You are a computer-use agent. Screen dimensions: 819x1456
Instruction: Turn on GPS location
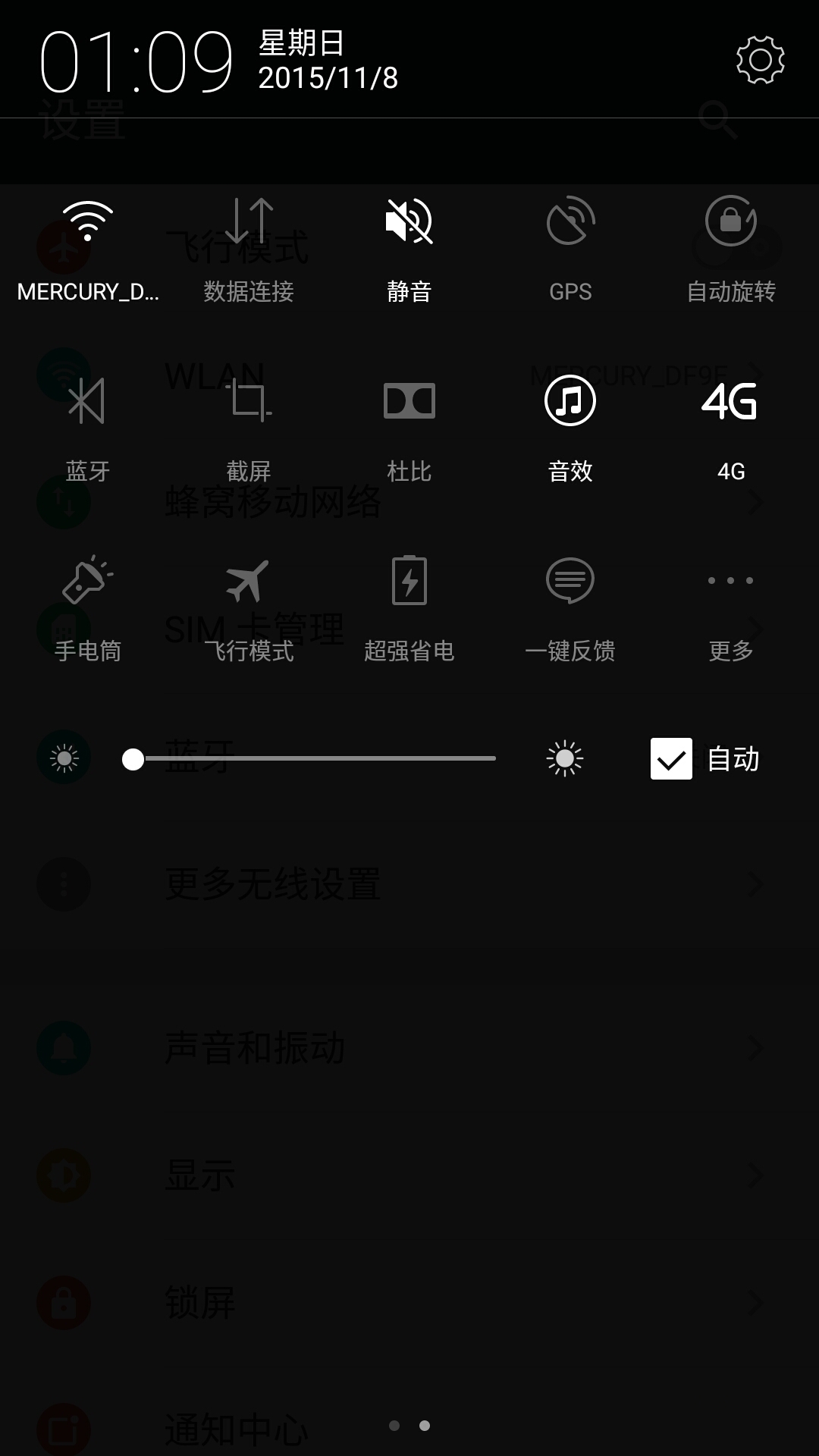570,221
